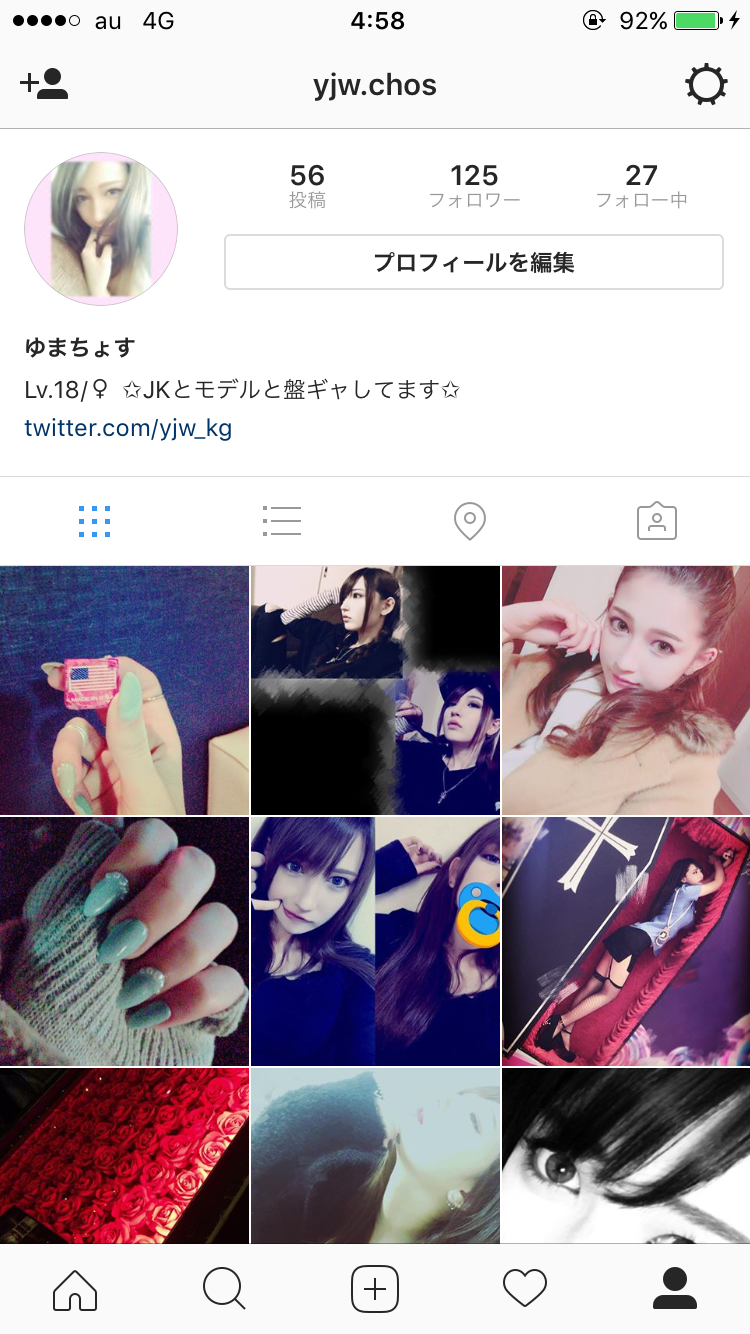Open the discover people icon
Image resolution: width=750 pixels, height=1334 pixels.
click(x=44, y=84)
